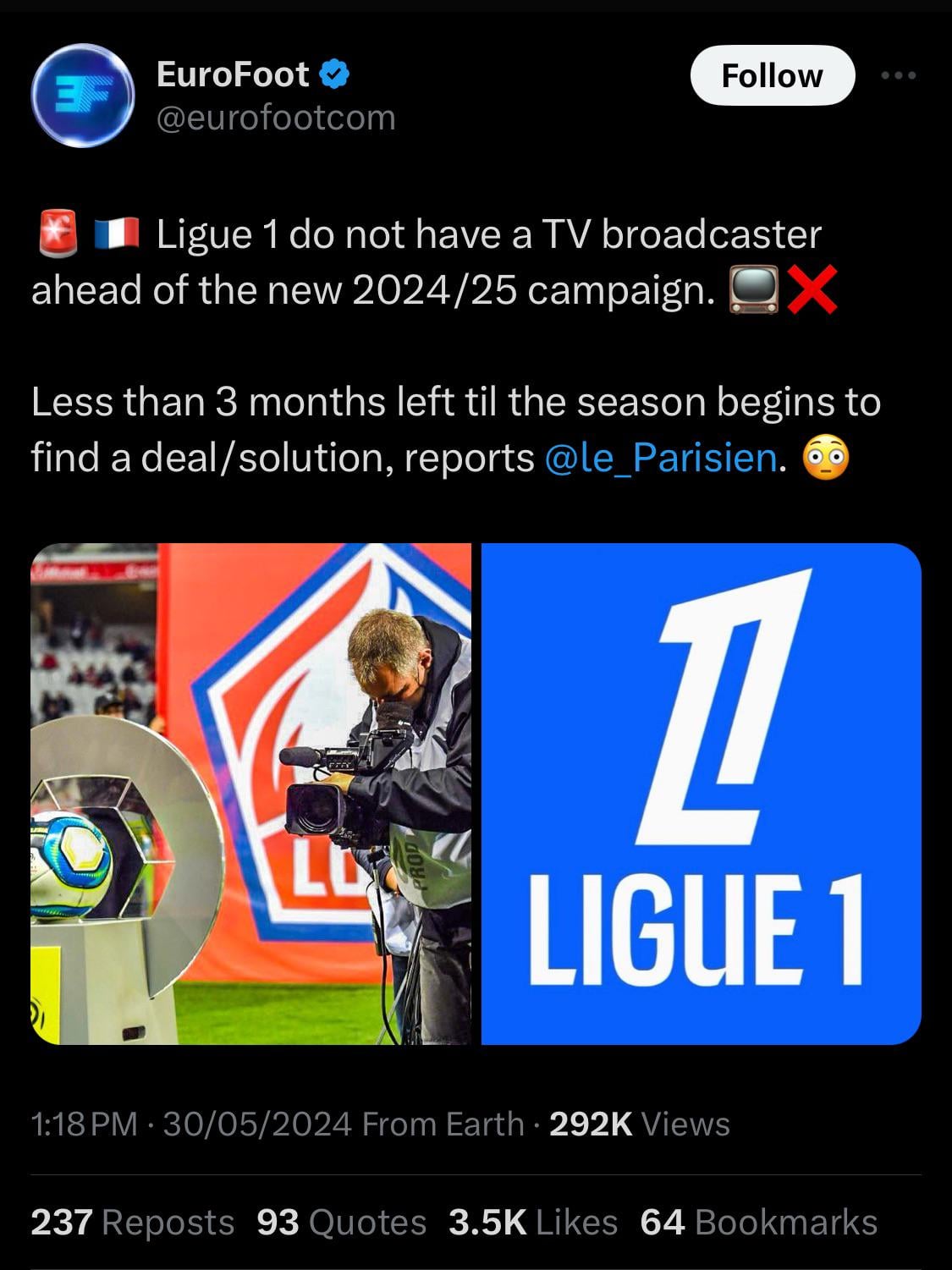952x1270 pixels.
Task: Follow the EuroFoot account
Action: pyautogui.click(x=772, y=76)
